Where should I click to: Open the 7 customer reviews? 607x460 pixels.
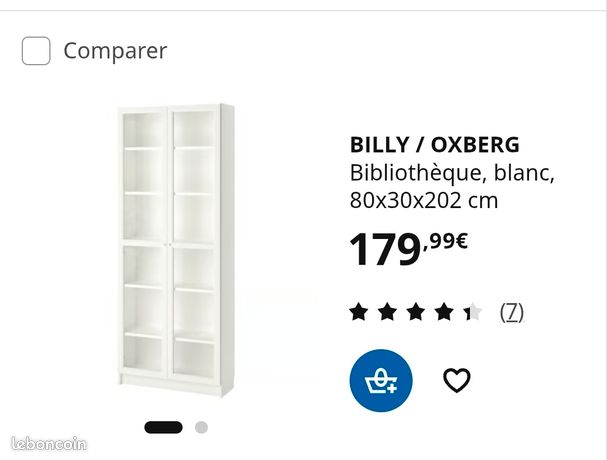pyautogui.click(x=511, y=312)
